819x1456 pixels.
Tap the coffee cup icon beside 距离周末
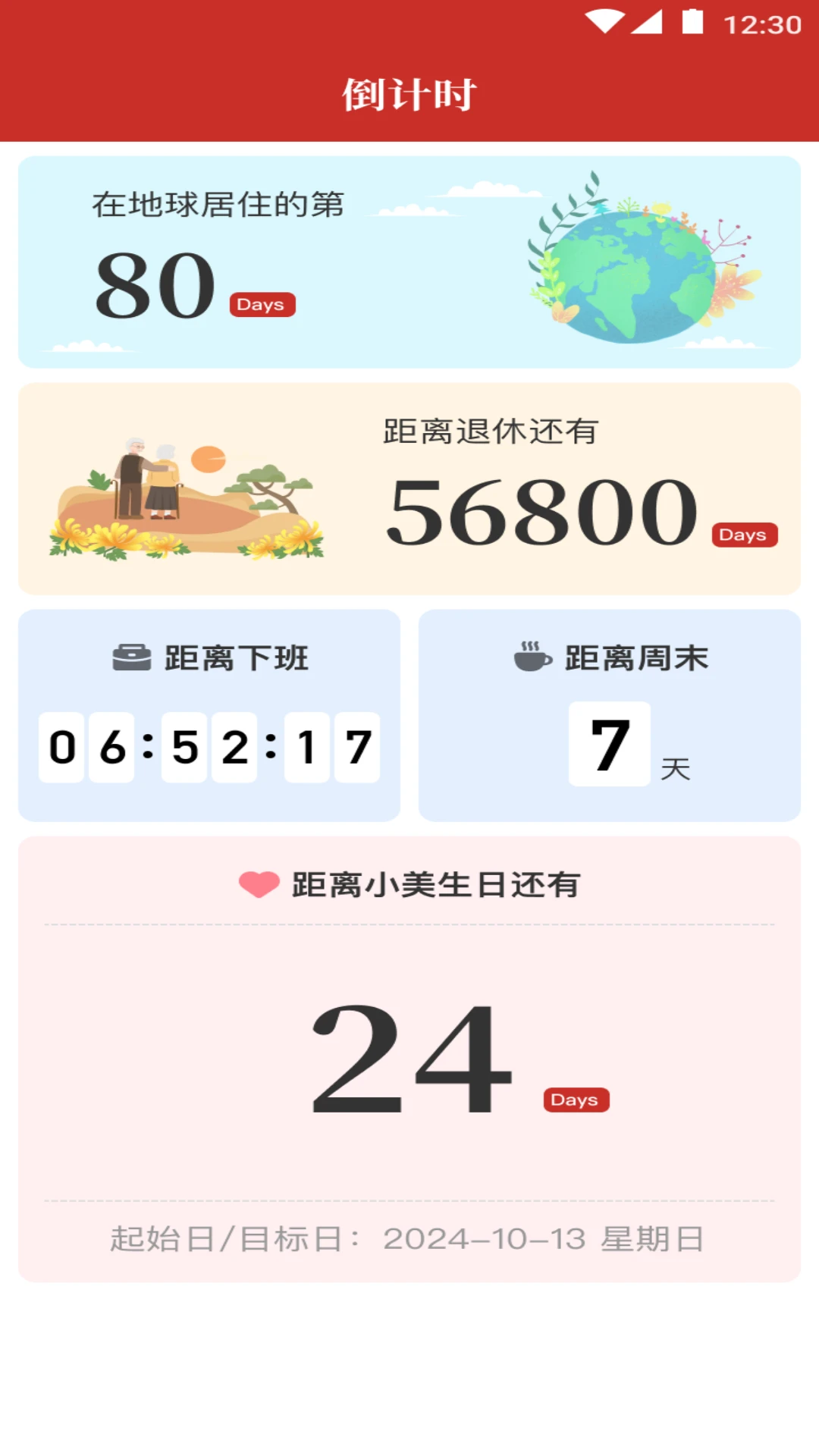[529, 659]
